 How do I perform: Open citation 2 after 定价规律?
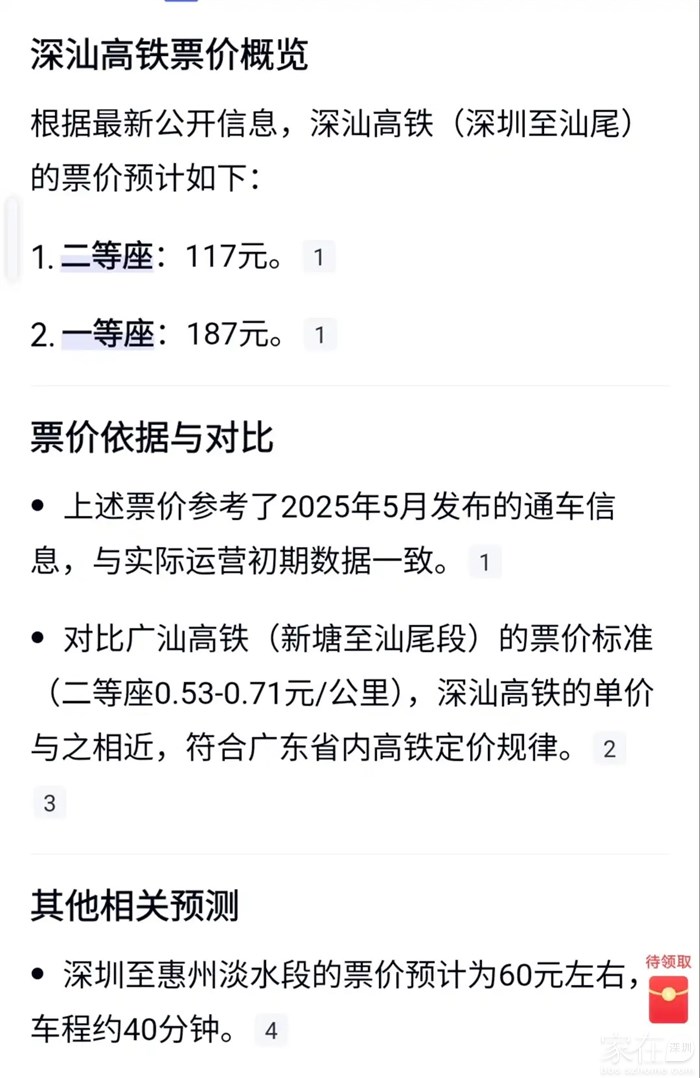(x=609, y=750)
